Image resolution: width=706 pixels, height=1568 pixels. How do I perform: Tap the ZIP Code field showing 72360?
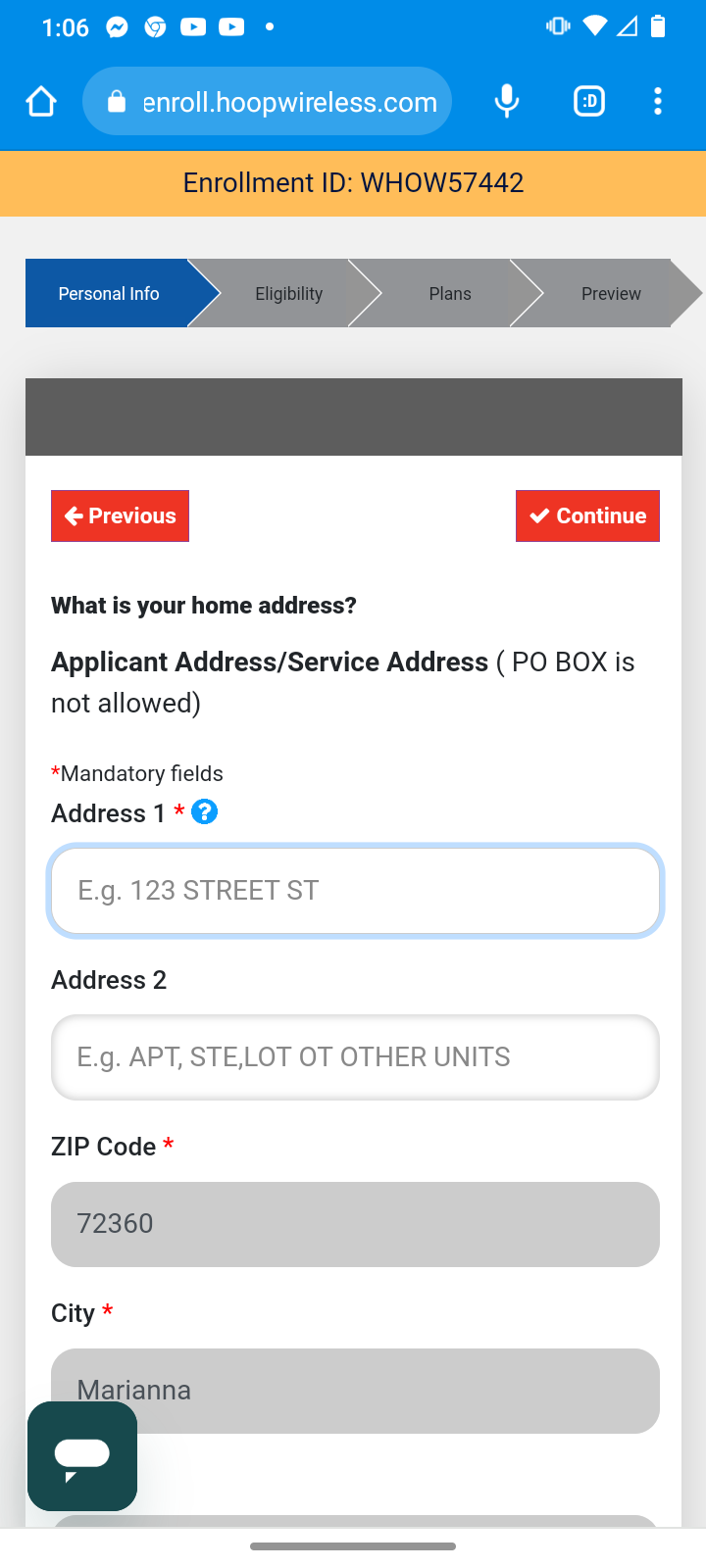tap(355, 1224)
